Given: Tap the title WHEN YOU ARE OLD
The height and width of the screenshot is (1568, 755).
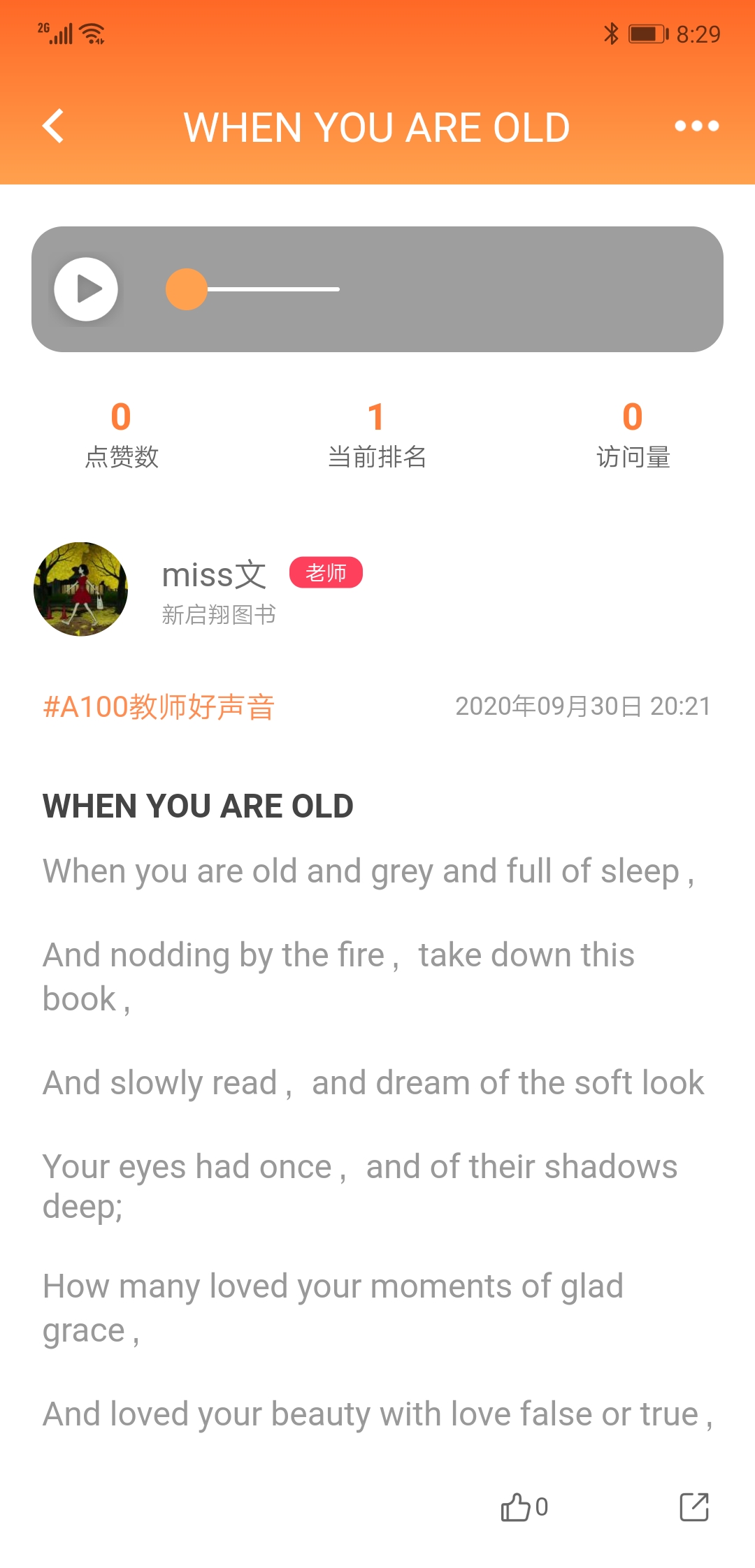Looking at the screenshot, I should 375,126.
